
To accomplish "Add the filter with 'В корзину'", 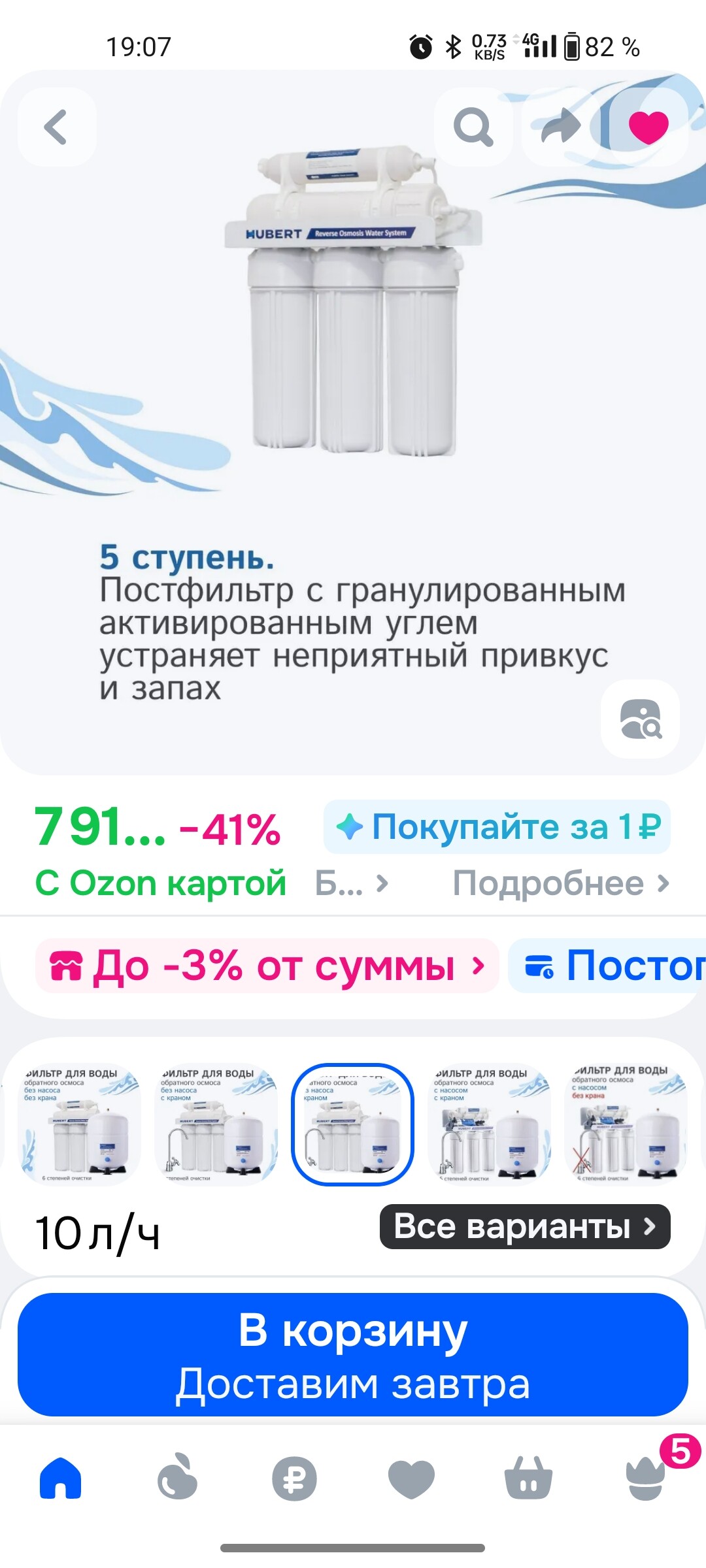I will (353, 1354).
